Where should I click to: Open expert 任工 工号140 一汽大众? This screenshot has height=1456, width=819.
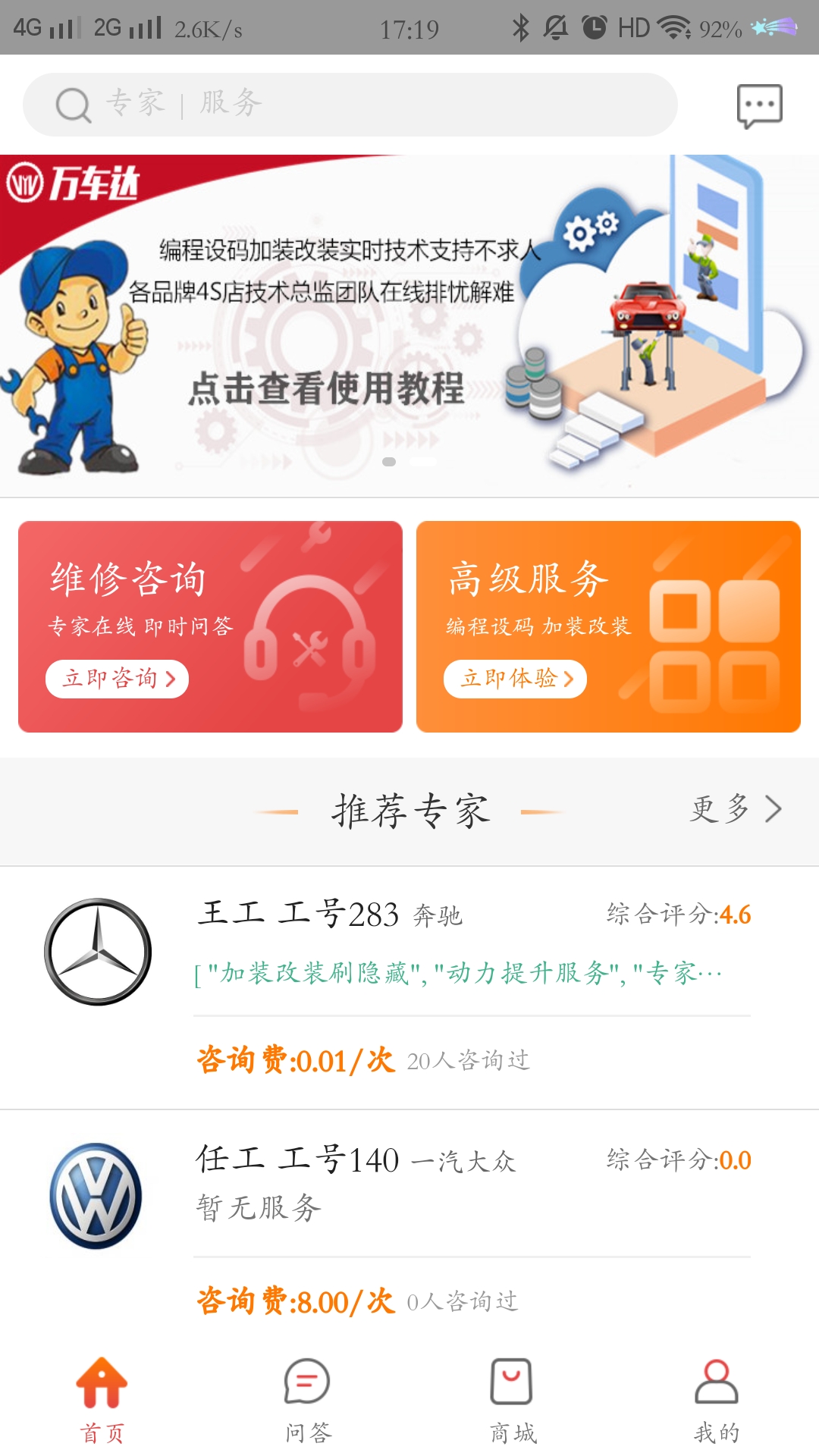pos(409,1228)
